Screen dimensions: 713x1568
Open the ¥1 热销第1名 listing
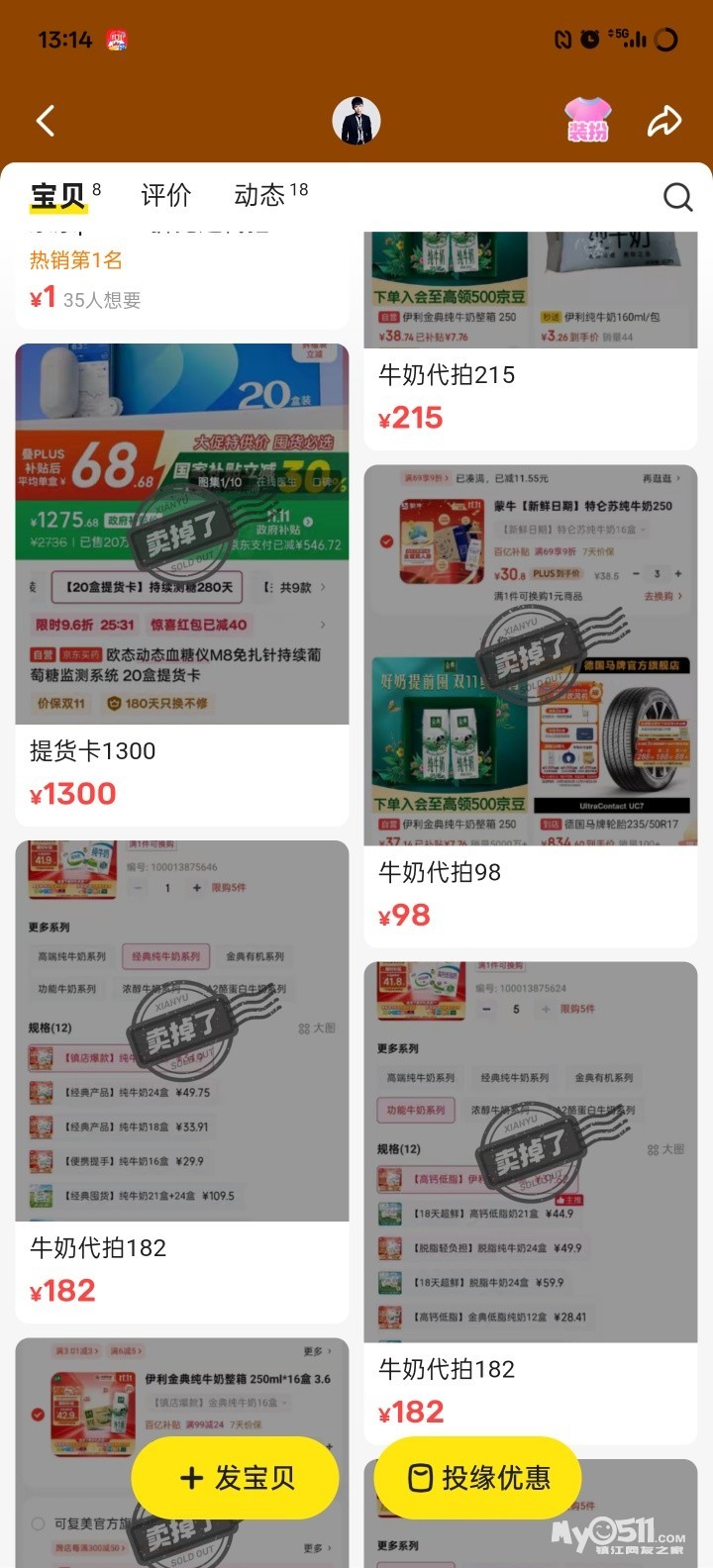pos(181,281)
